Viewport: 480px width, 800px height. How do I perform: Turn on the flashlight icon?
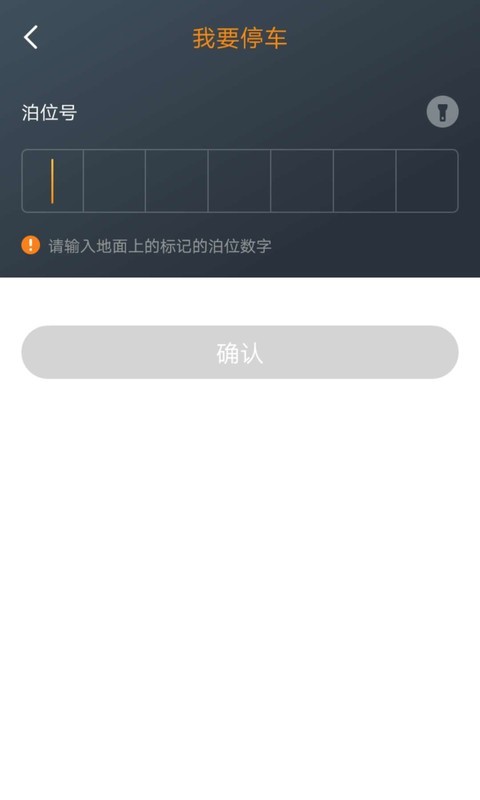click(442, 112)
